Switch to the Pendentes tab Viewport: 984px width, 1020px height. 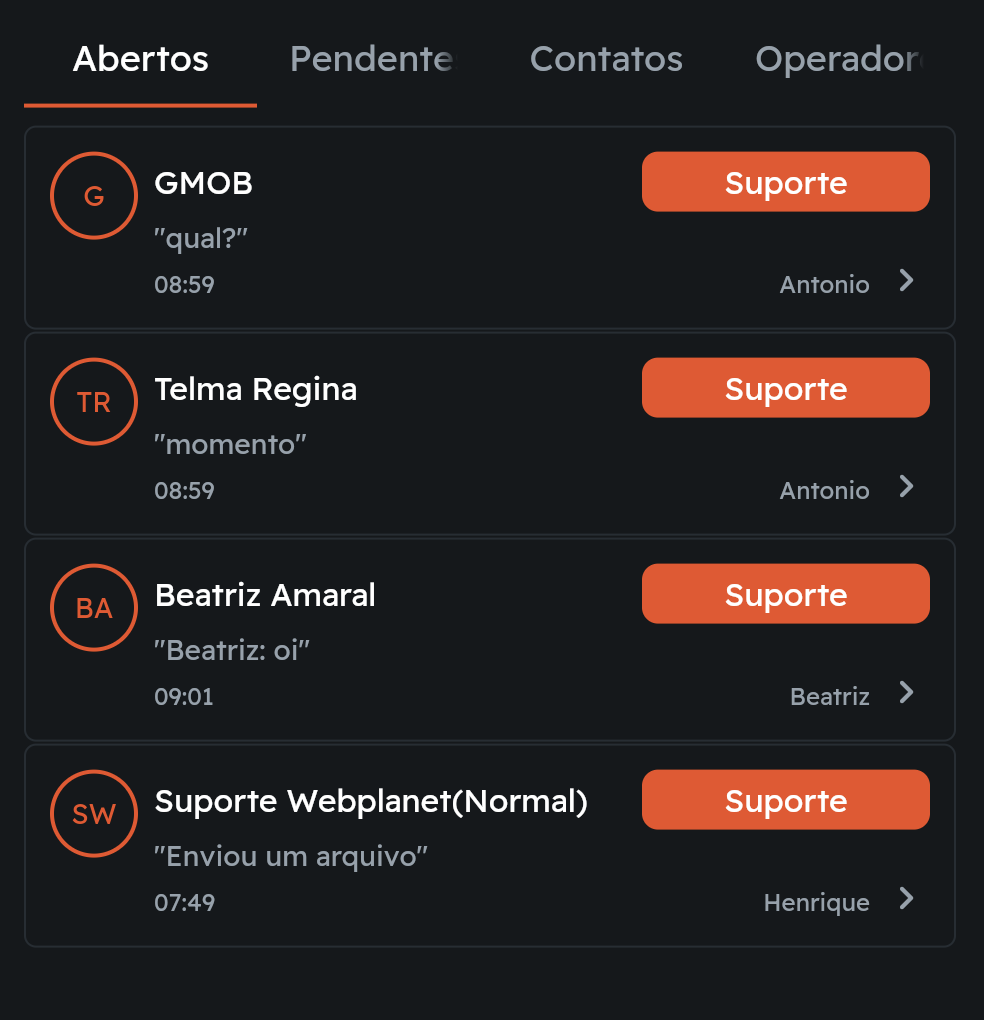coord(371,60)
